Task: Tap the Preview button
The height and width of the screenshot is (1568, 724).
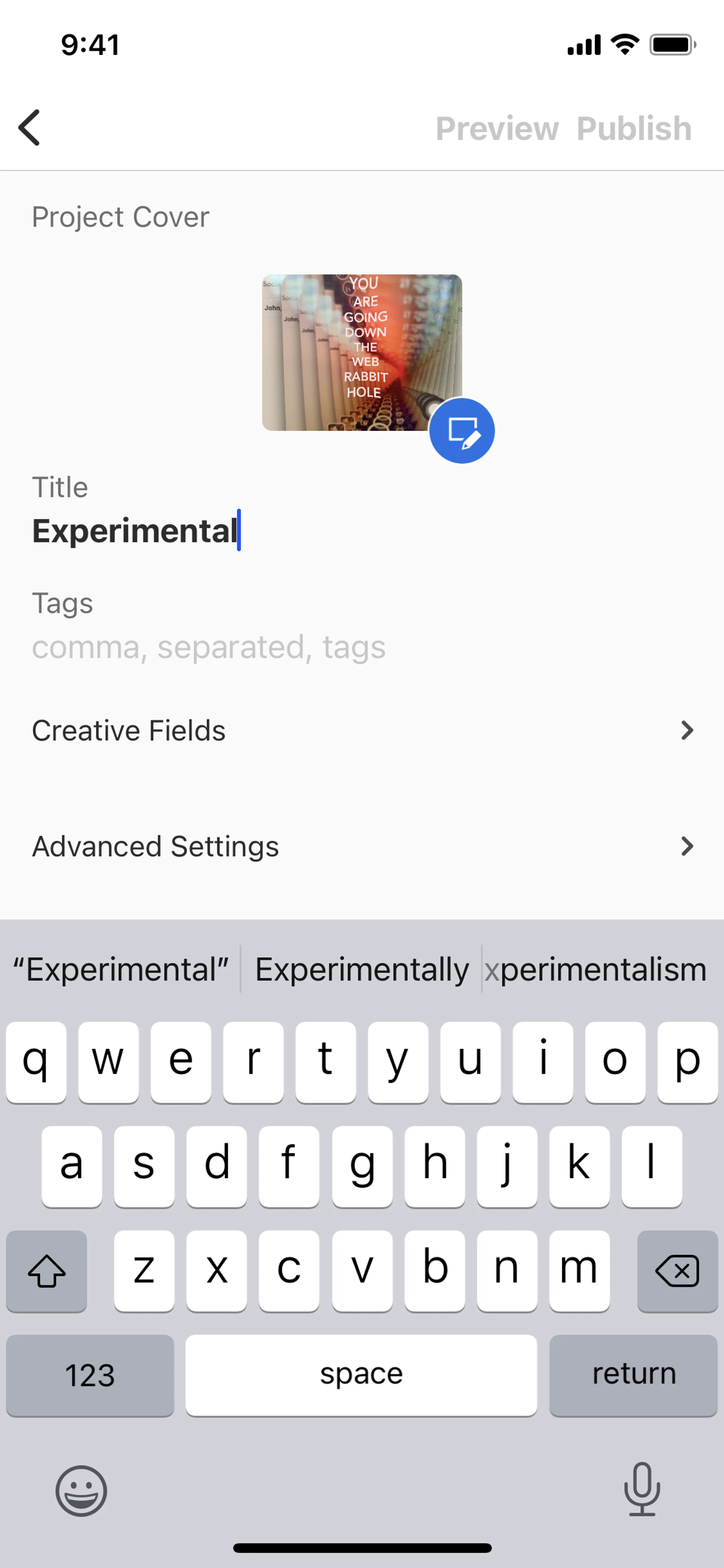Action: tap(497, 128)
